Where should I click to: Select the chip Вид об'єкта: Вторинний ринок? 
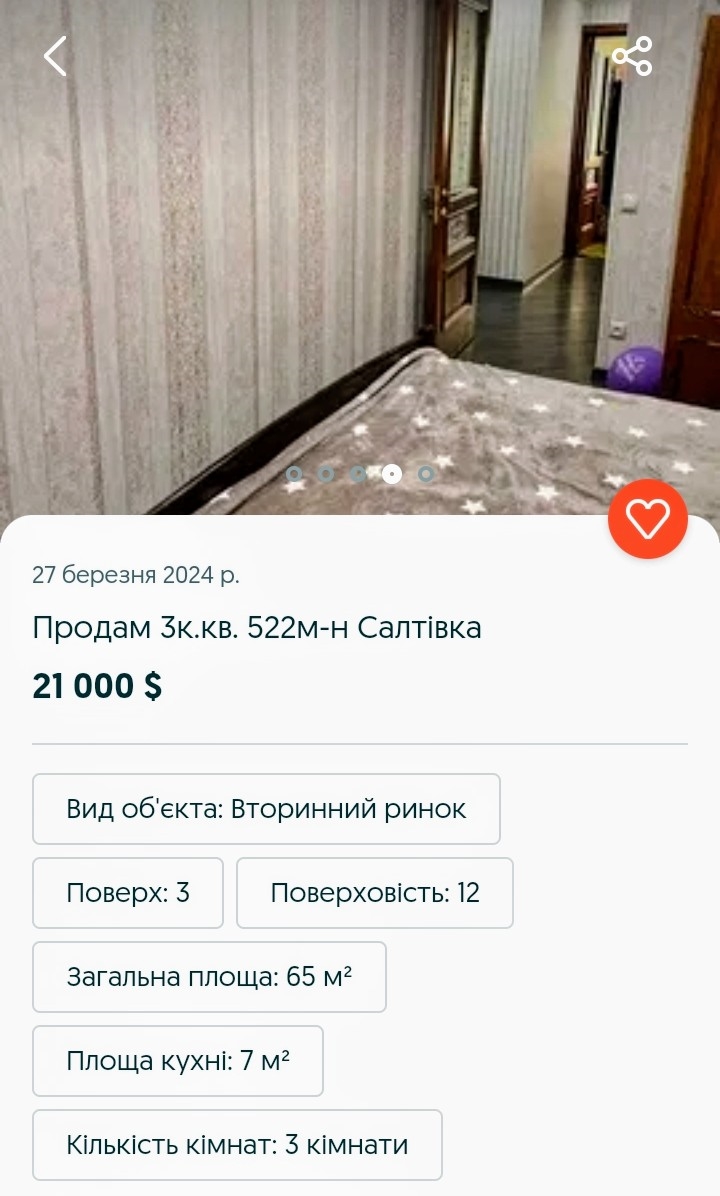click(x=266, y=809)
